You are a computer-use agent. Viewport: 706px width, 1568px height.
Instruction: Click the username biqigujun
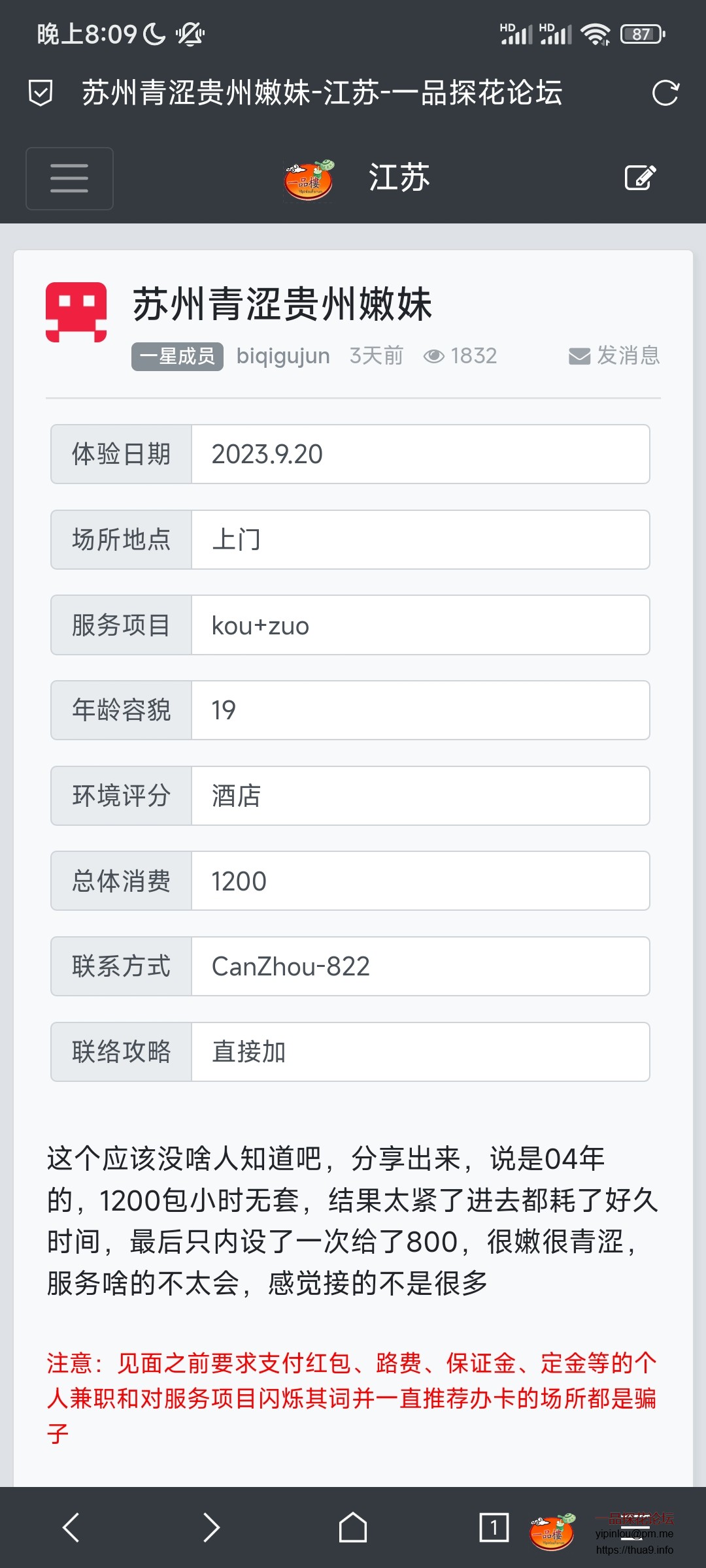tap(283, 356)
